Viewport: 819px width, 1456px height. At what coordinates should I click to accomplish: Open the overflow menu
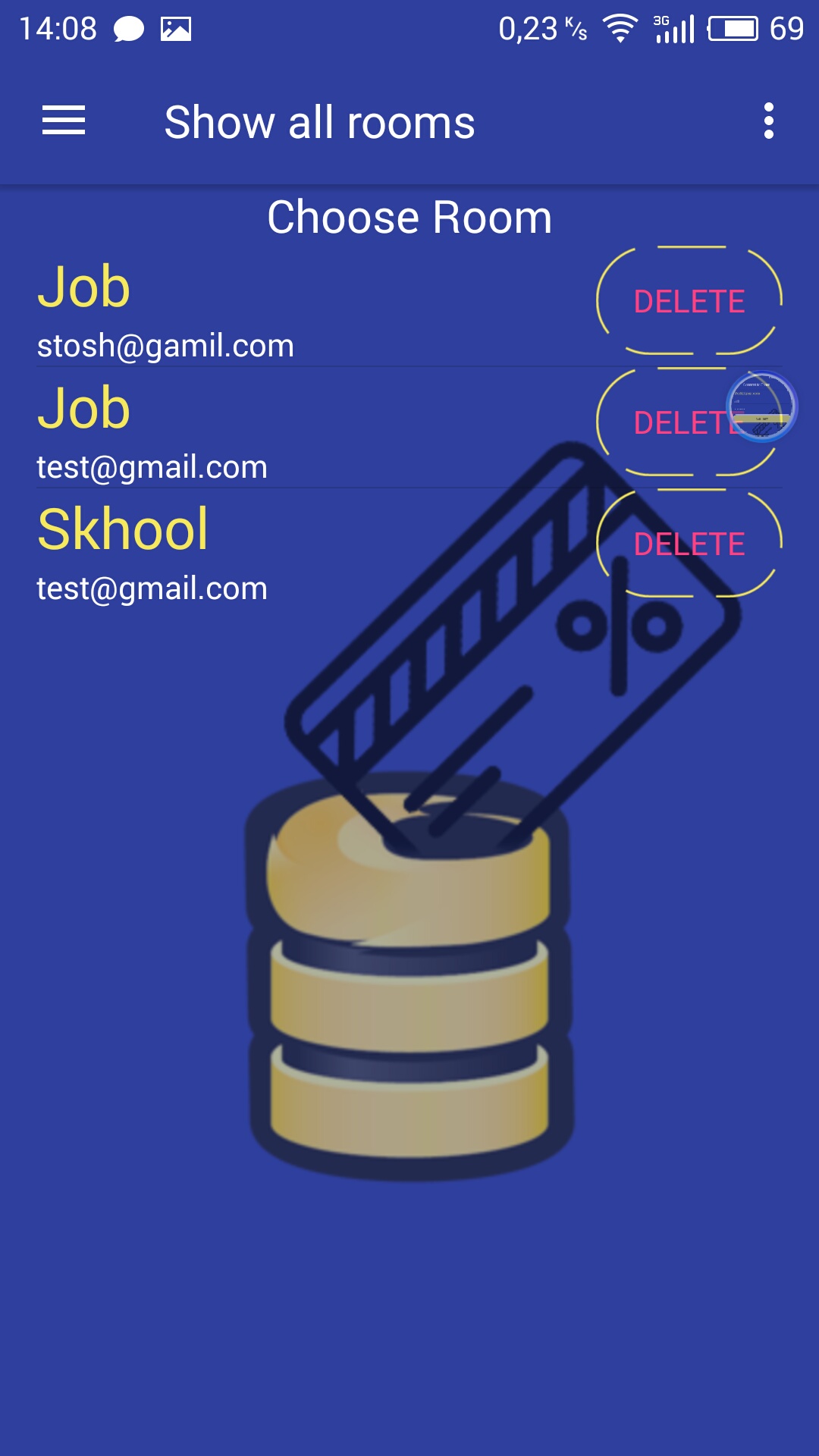click(x=768, y=121)
